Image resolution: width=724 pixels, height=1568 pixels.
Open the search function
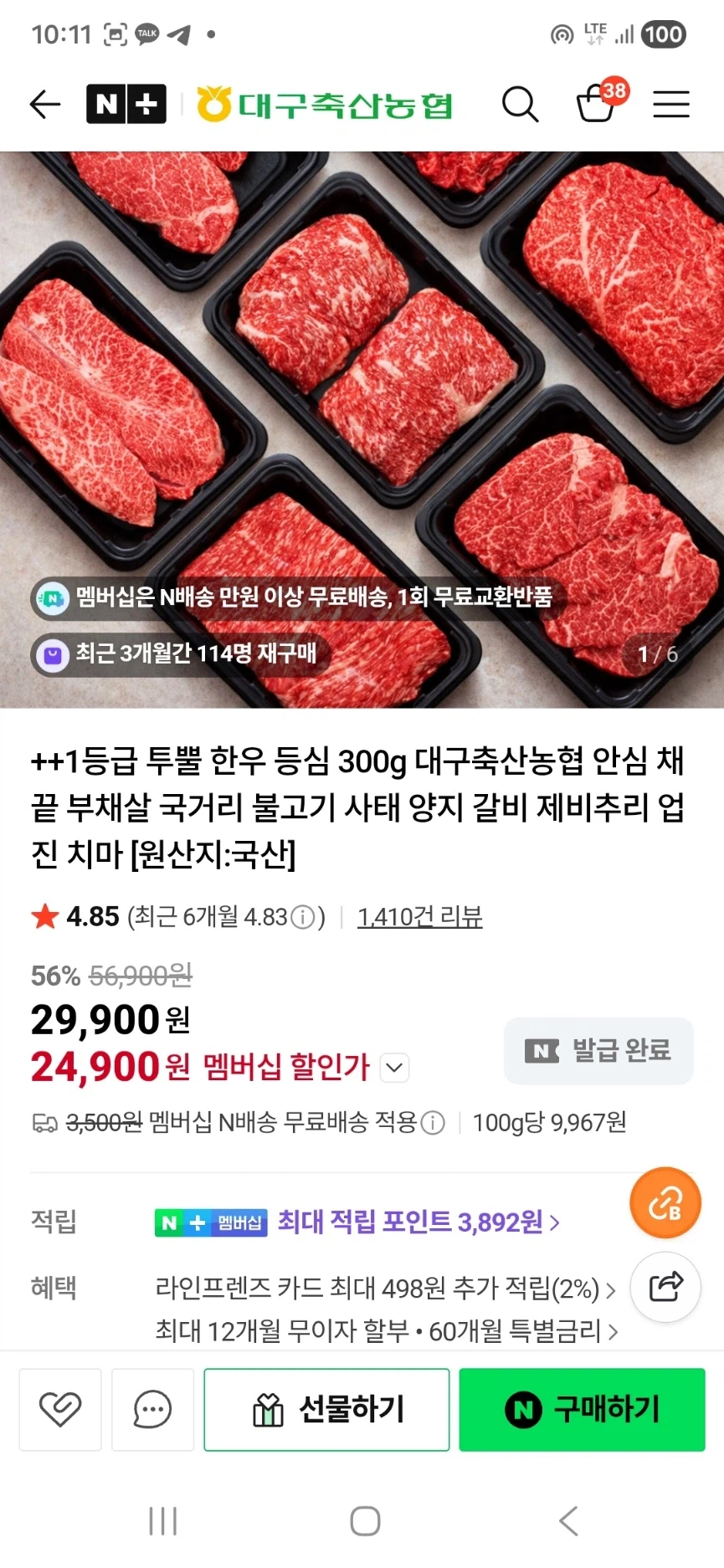click(x=520, y=104)
